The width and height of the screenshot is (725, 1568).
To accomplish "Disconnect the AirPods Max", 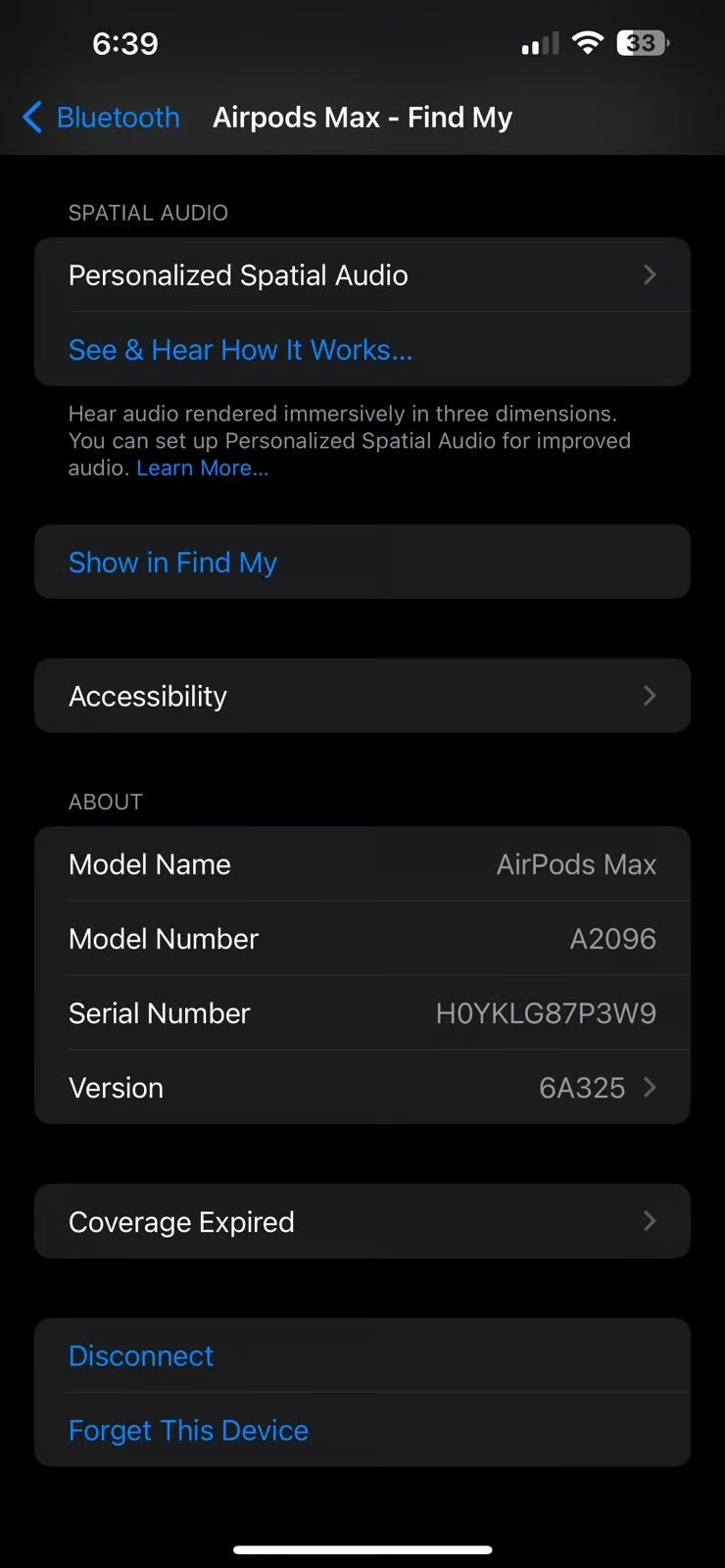I will coord(140,1355).
